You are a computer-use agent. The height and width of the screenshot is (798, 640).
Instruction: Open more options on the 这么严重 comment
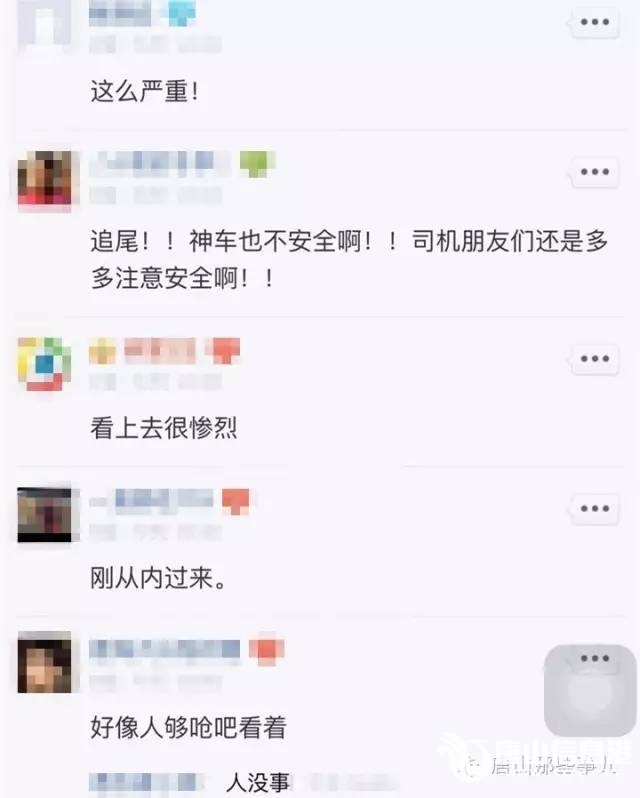[x=594, y=22]
